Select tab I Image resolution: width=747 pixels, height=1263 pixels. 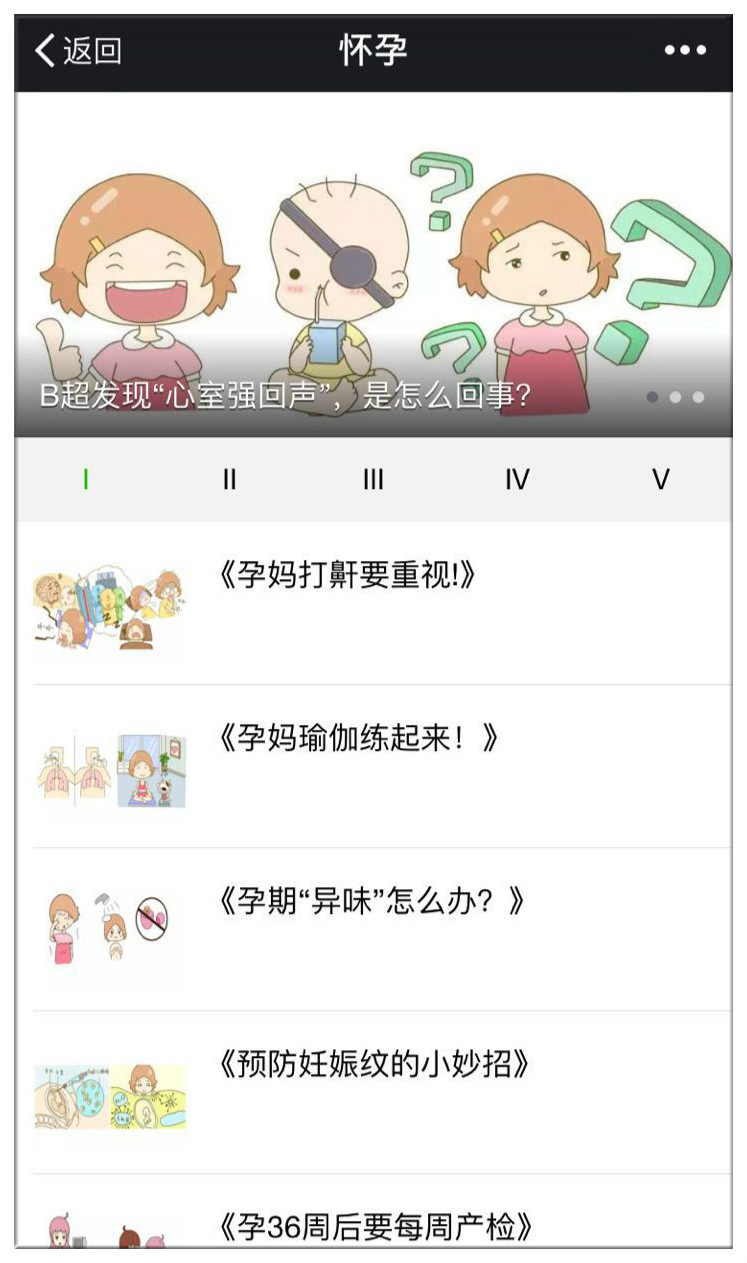coord(86,480)
